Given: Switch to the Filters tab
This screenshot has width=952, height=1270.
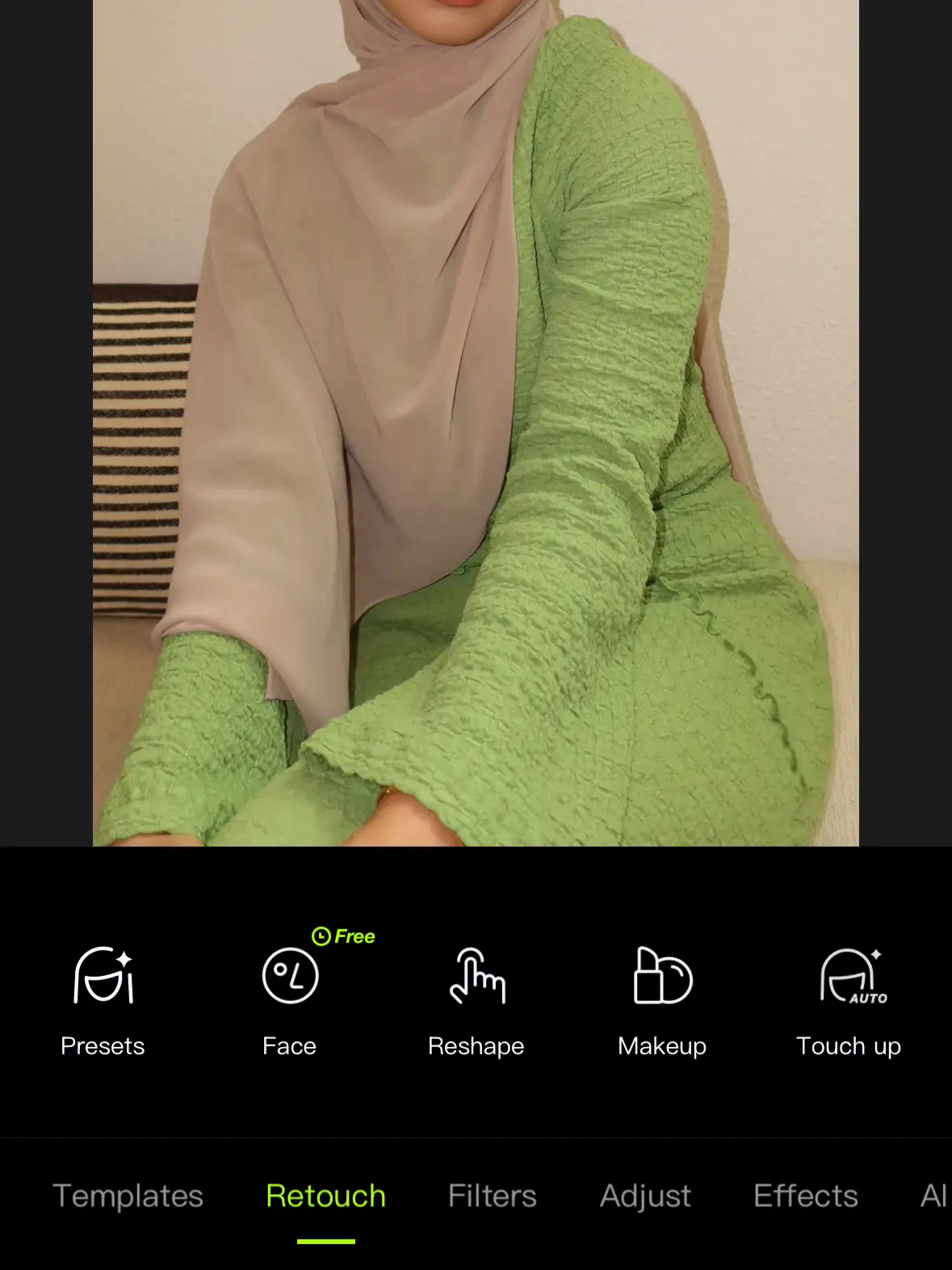Looking at the screenshot, I should pos(493,1196).
